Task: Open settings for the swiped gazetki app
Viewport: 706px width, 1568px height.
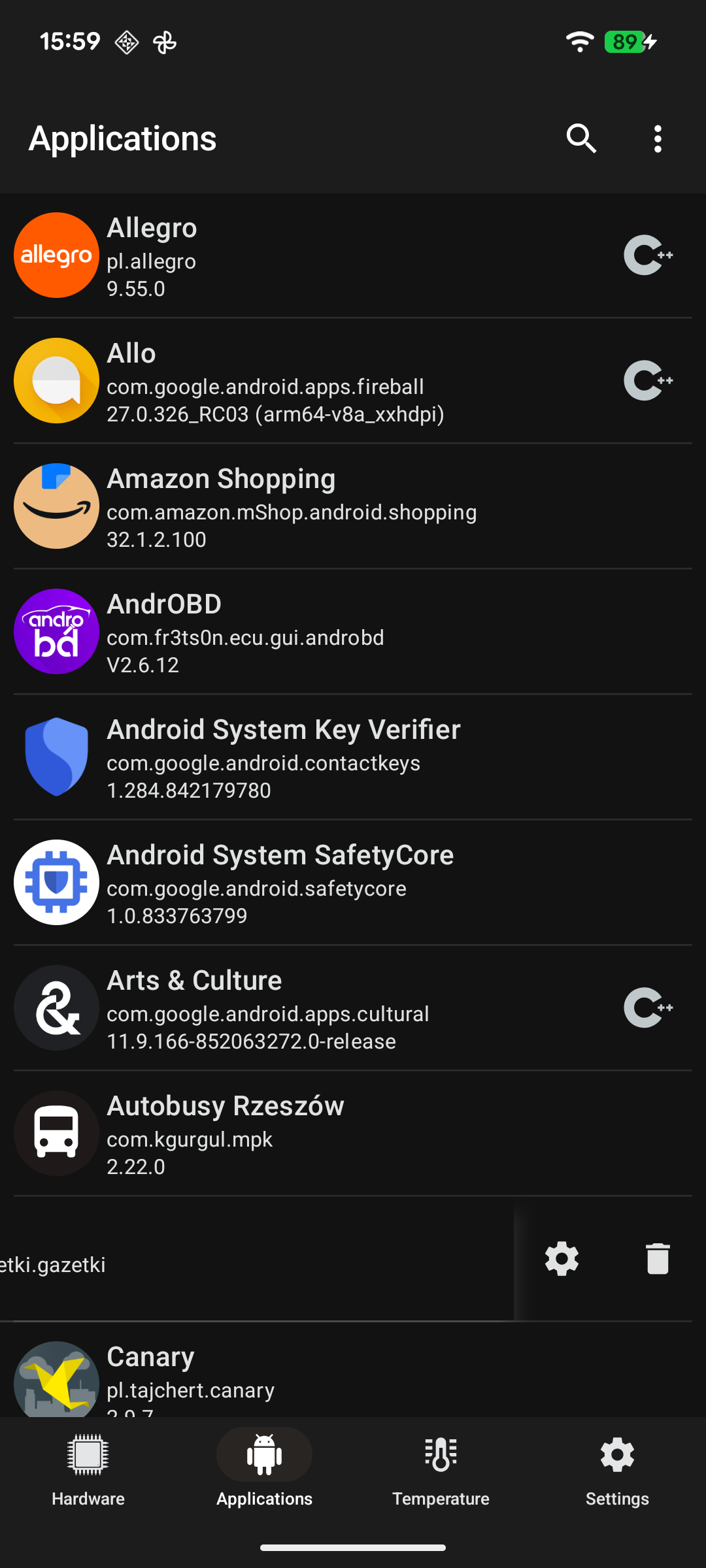Action: (562, 1259)
